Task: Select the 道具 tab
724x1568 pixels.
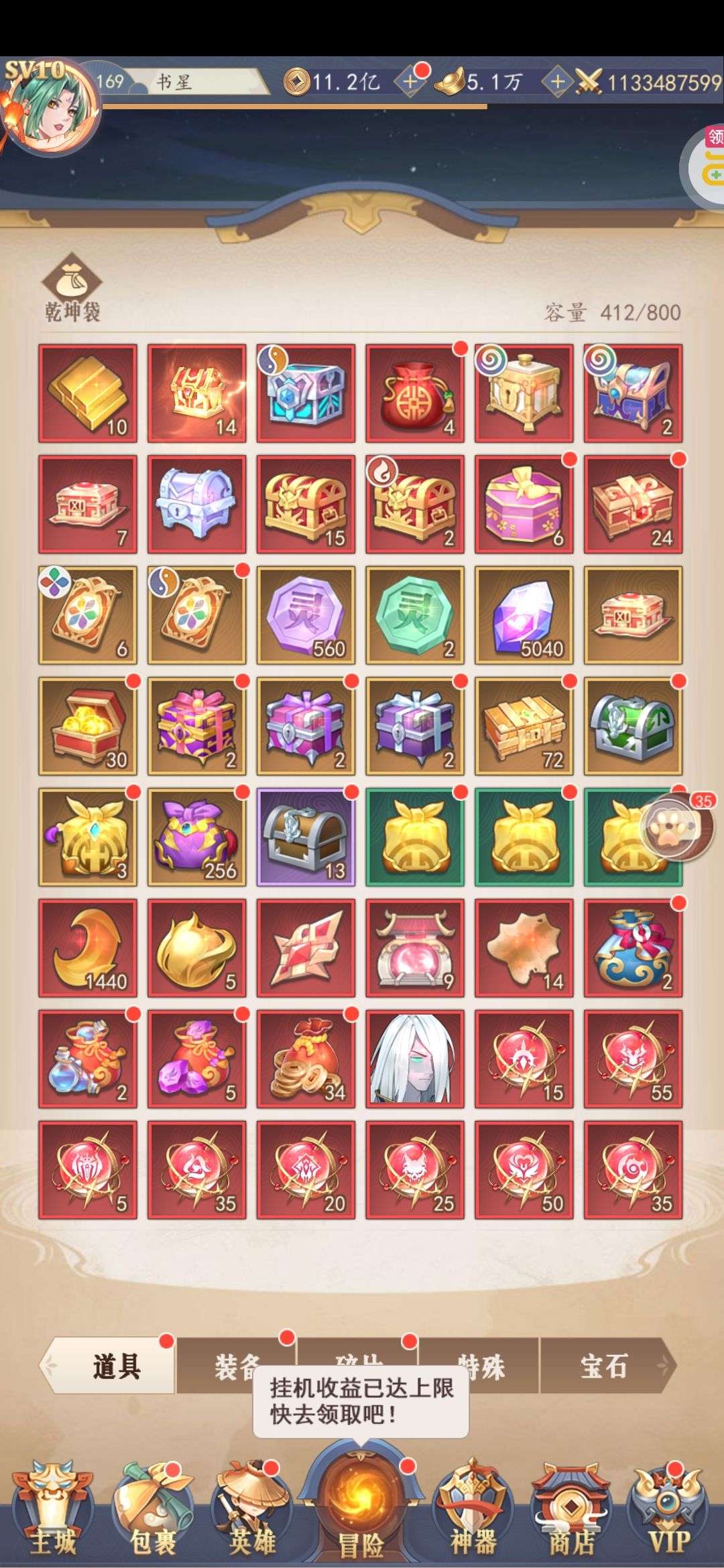Action: 115,1366
